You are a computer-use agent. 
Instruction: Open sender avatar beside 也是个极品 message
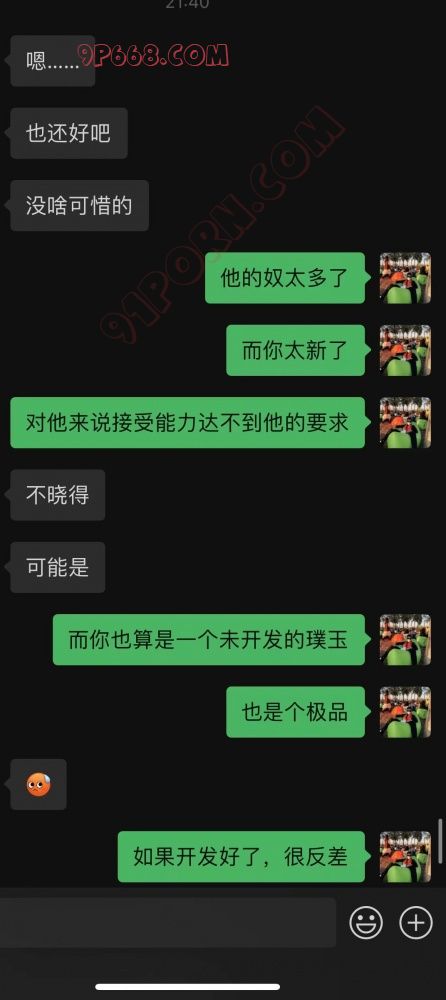[x=405, y=712]
